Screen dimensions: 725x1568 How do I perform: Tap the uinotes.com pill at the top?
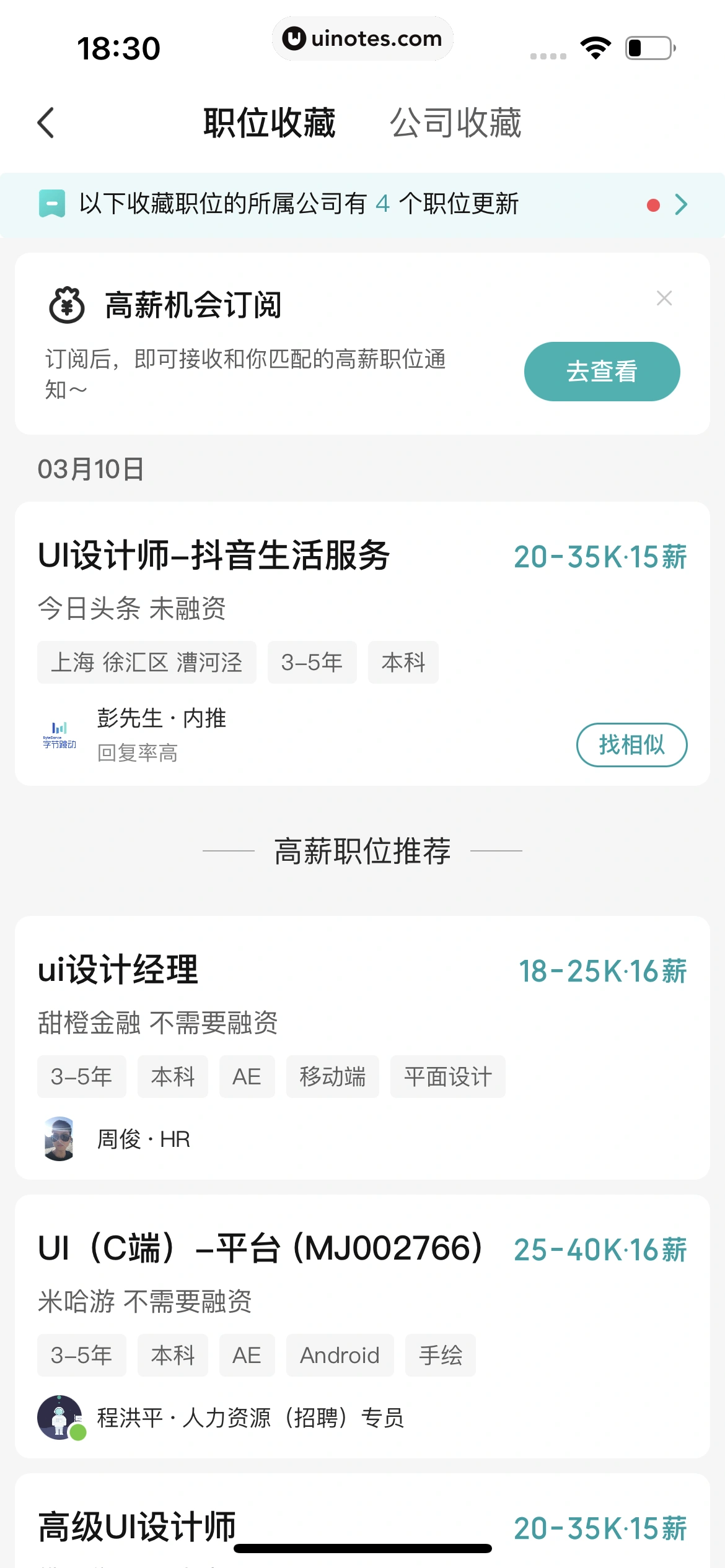[362, 38]
